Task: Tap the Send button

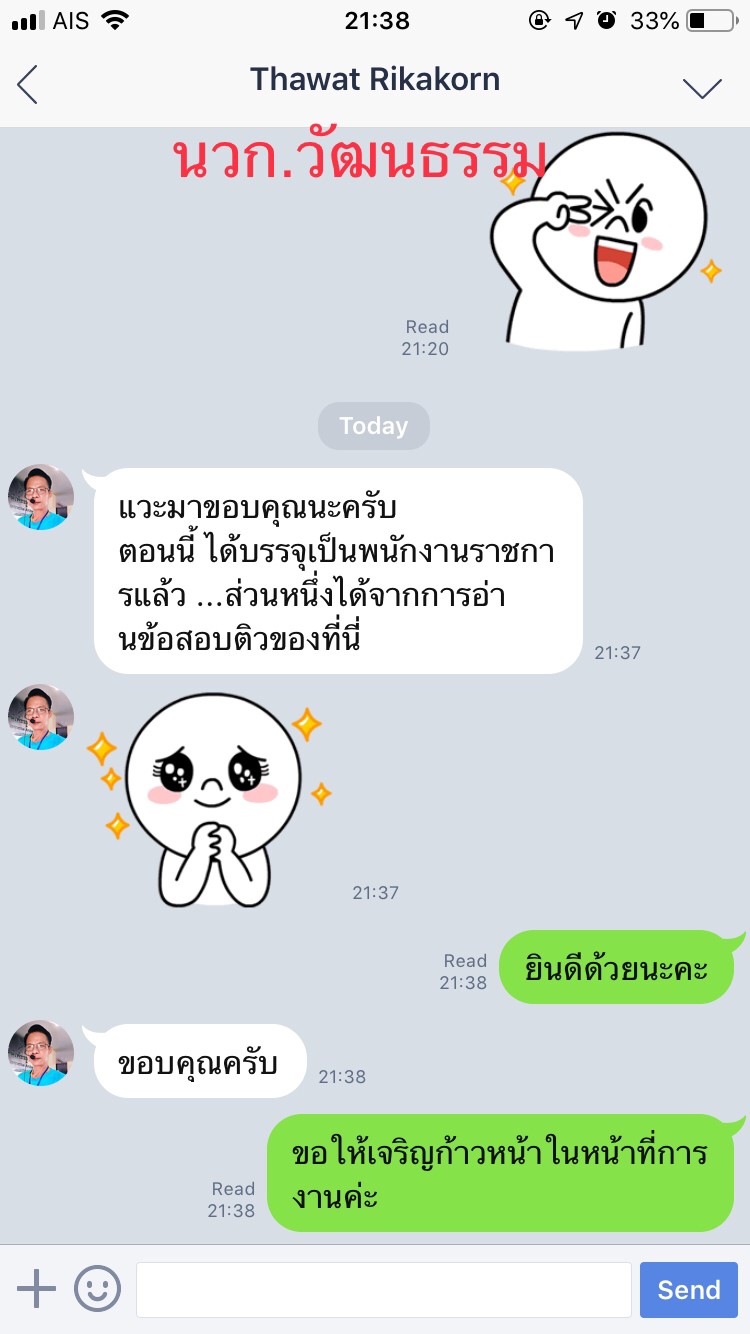Action: (x=688, y=1289)
